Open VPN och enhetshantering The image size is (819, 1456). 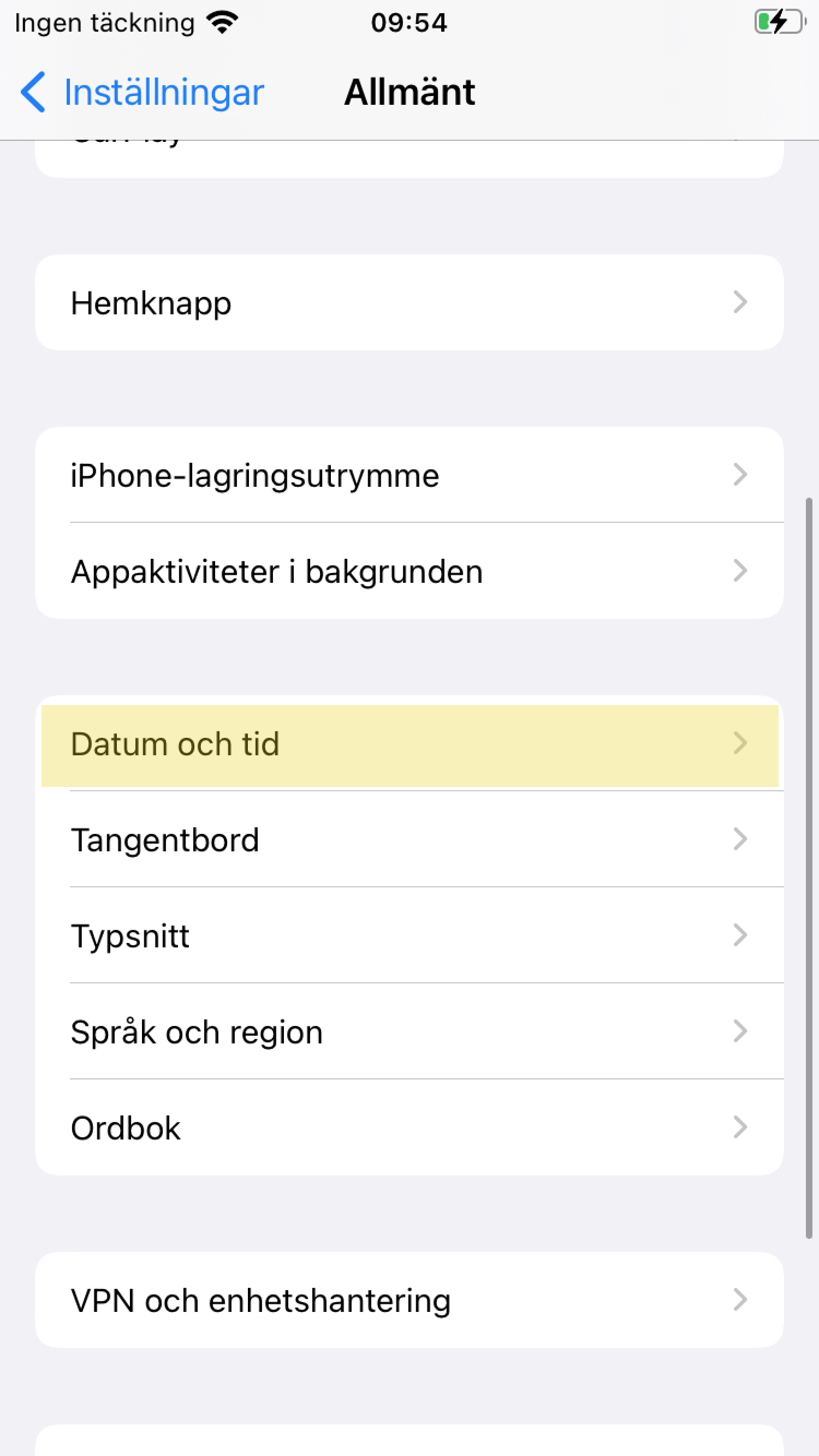(x=410, y=1300)
